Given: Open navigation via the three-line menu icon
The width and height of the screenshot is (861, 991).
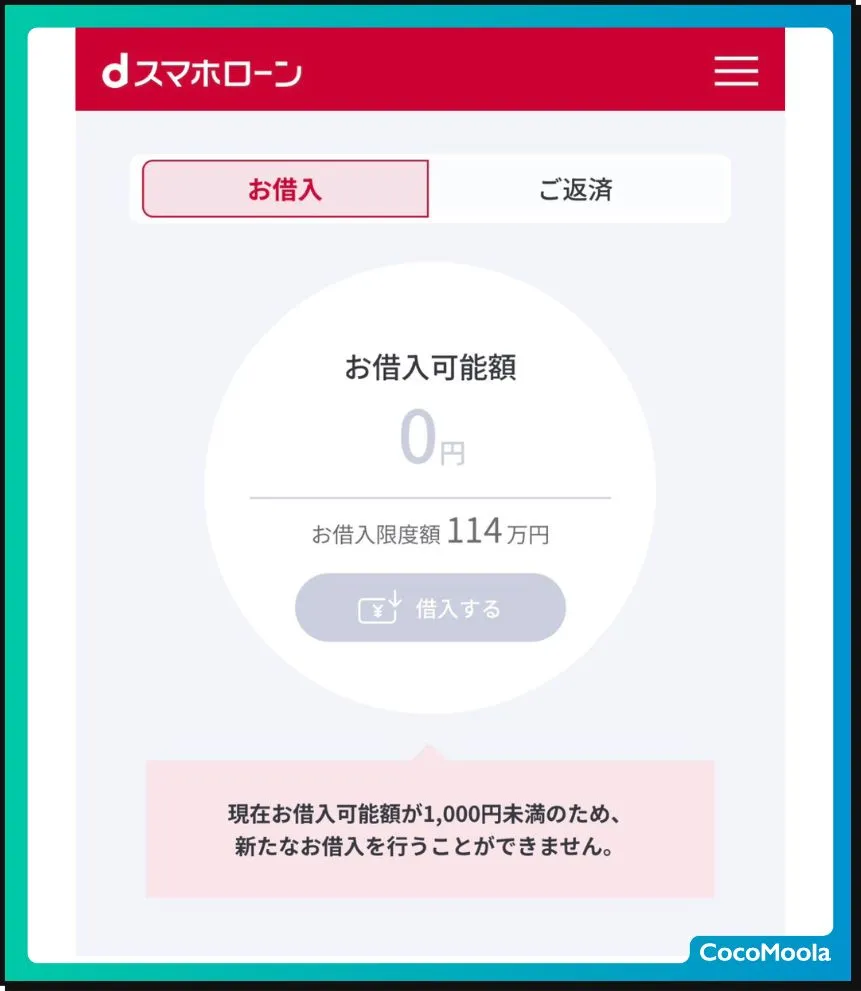Looking at the screenshot, I should click(736, 71).
